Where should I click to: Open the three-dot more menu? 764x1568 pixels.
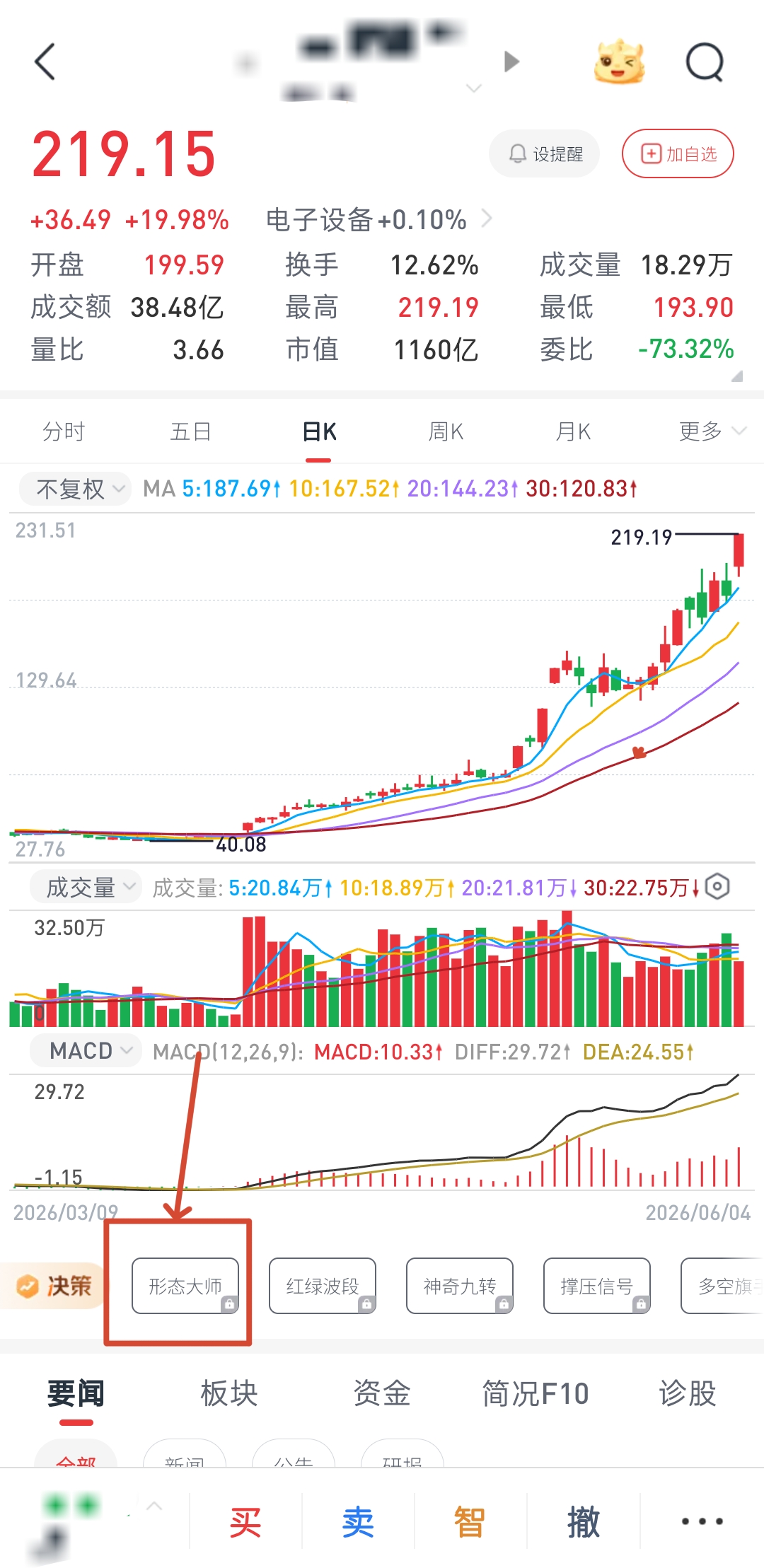(702, 1521)
